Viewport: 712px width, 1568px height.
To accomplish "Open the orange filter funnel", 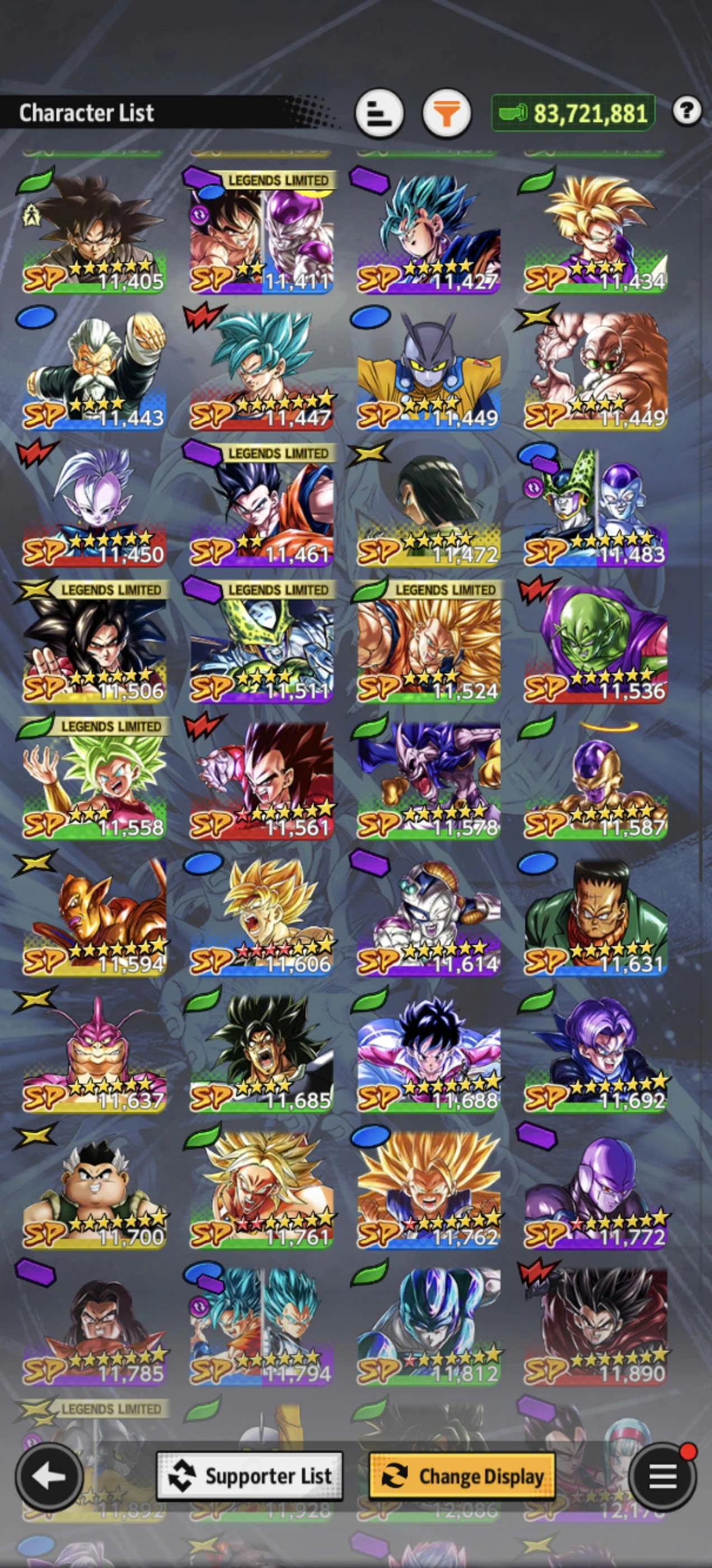I will tap(447, 113).
